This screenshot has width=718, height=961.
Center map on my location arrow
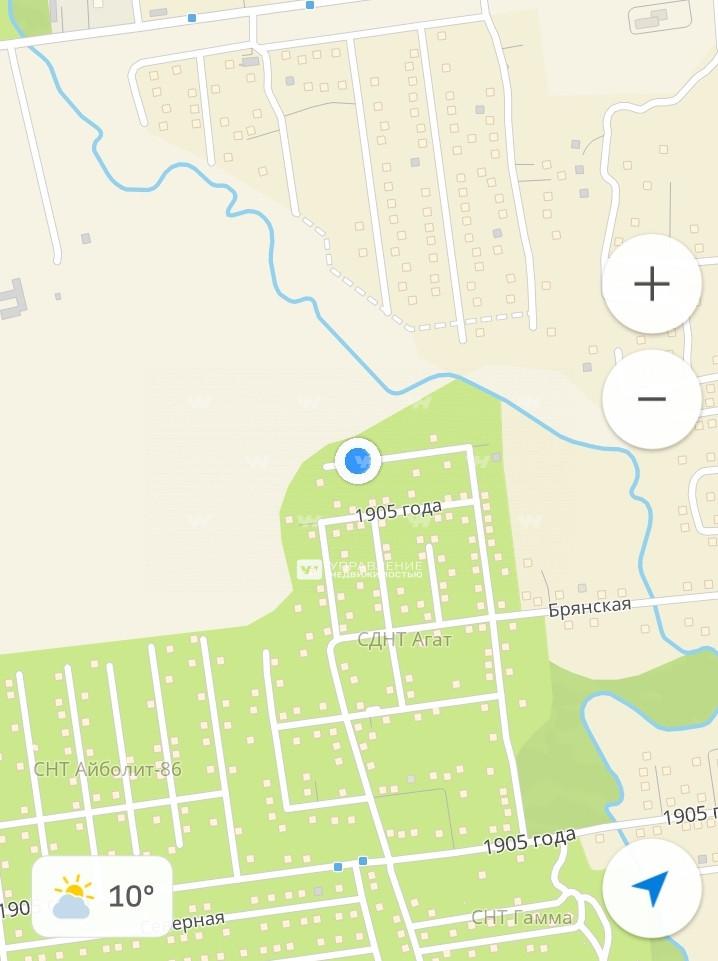pyautogui.click(x=651, y=888)
